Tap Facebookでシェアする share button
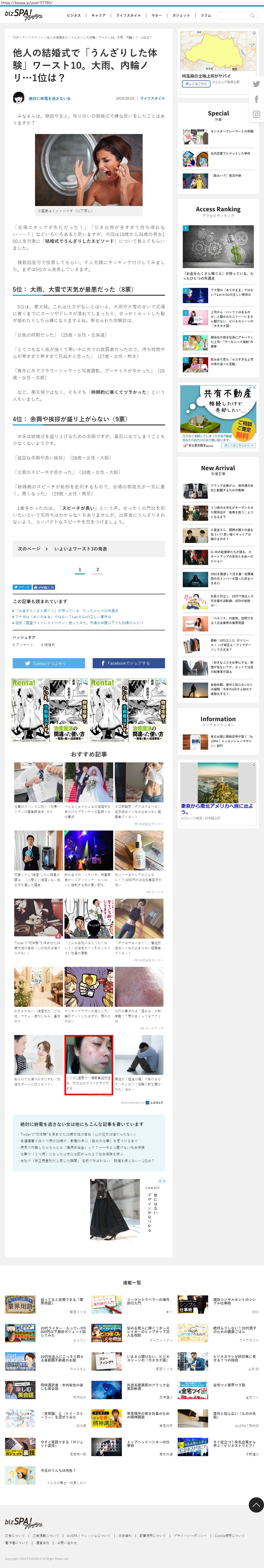This screenshot has height=1568, width=264. [x=128, y=663]
